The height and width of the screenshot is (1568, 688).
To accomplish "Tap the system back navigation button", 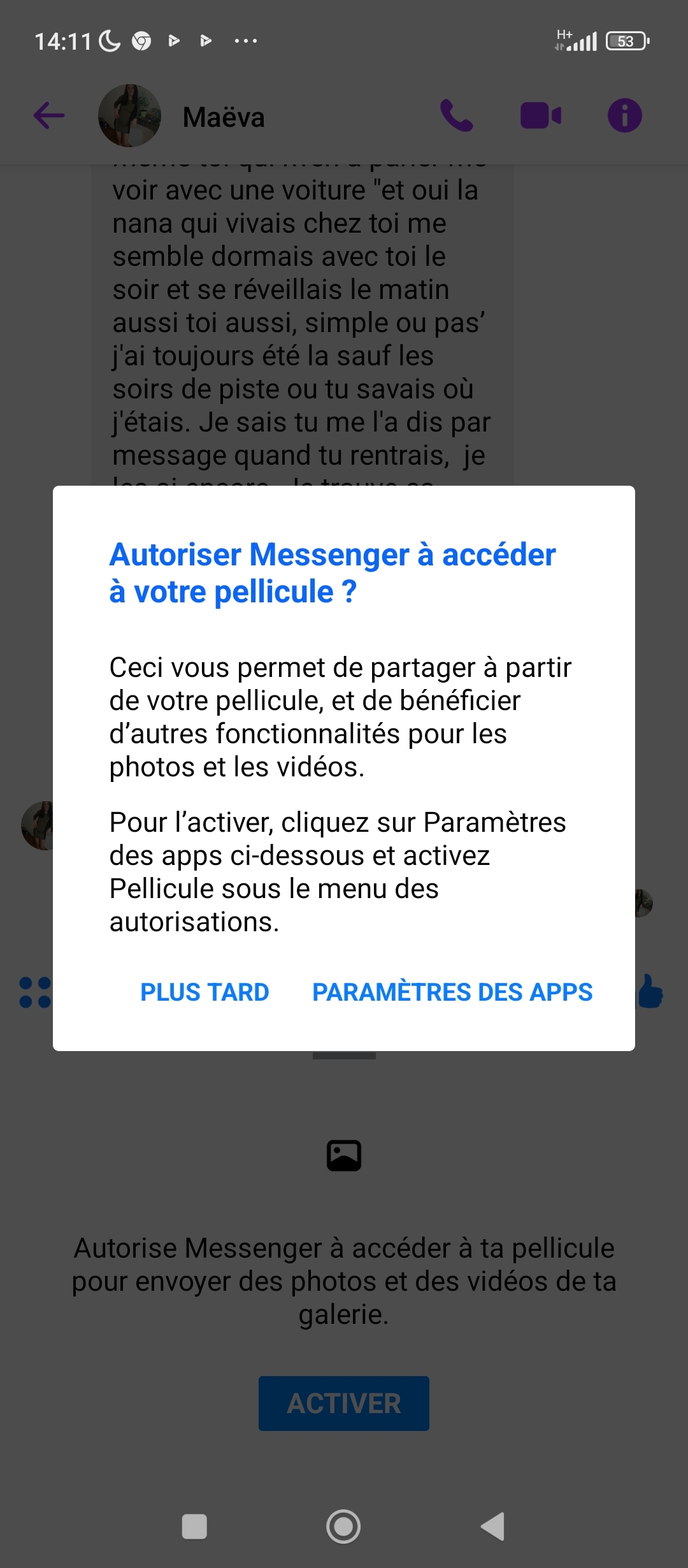I will click(x=492, y=1527).
